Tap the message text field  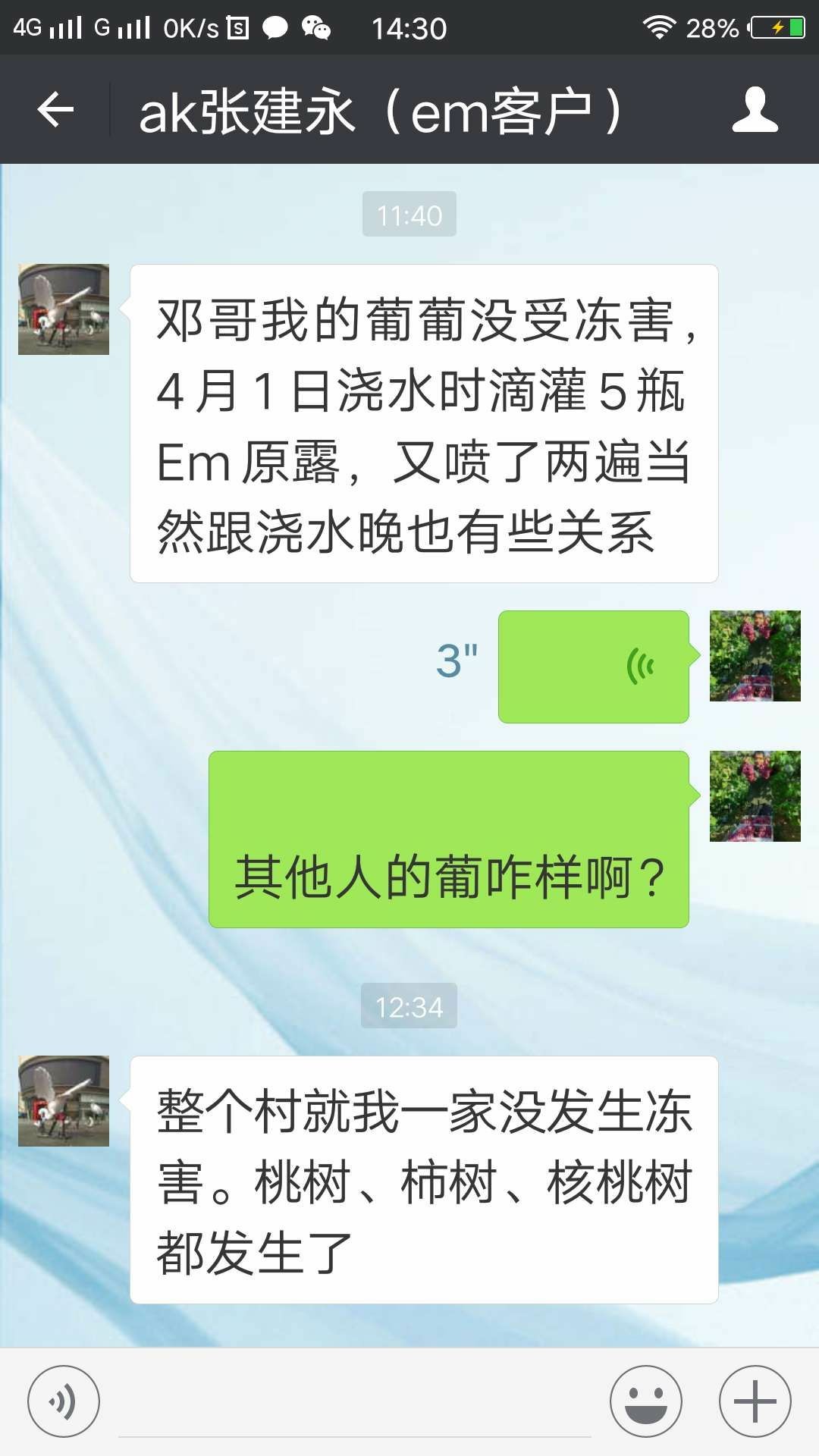(x=355, y=1401)
